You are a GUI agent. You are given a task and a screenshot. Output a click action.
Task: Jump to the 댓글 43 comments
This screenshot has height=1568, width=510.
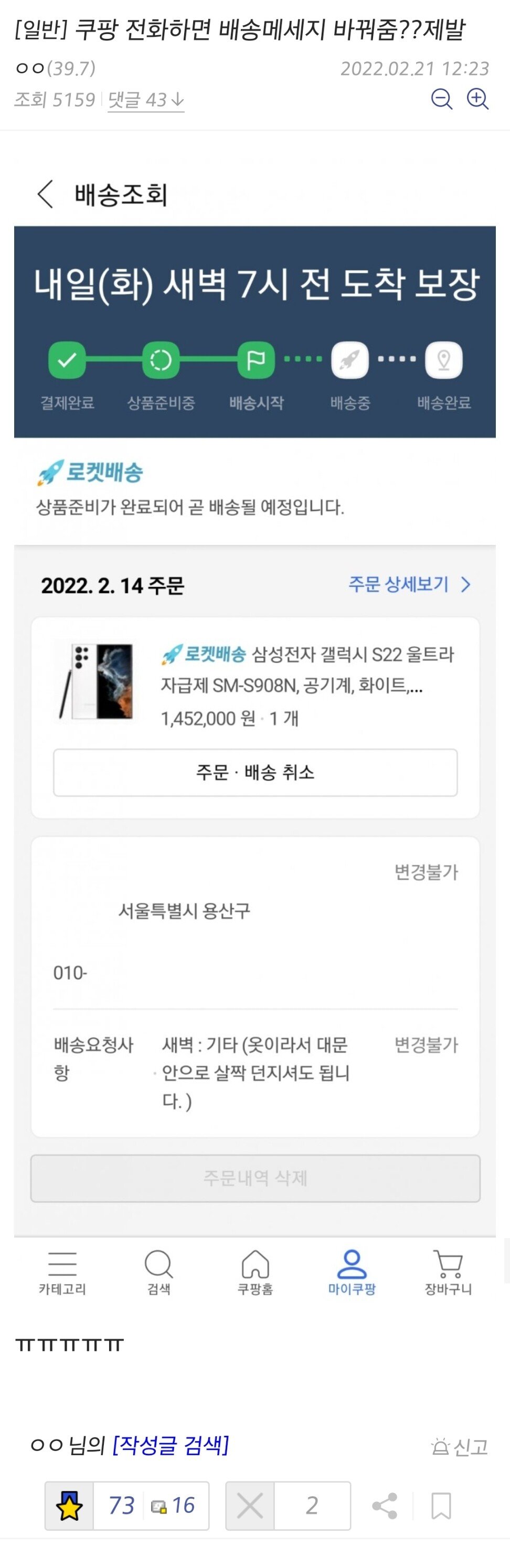146,100
